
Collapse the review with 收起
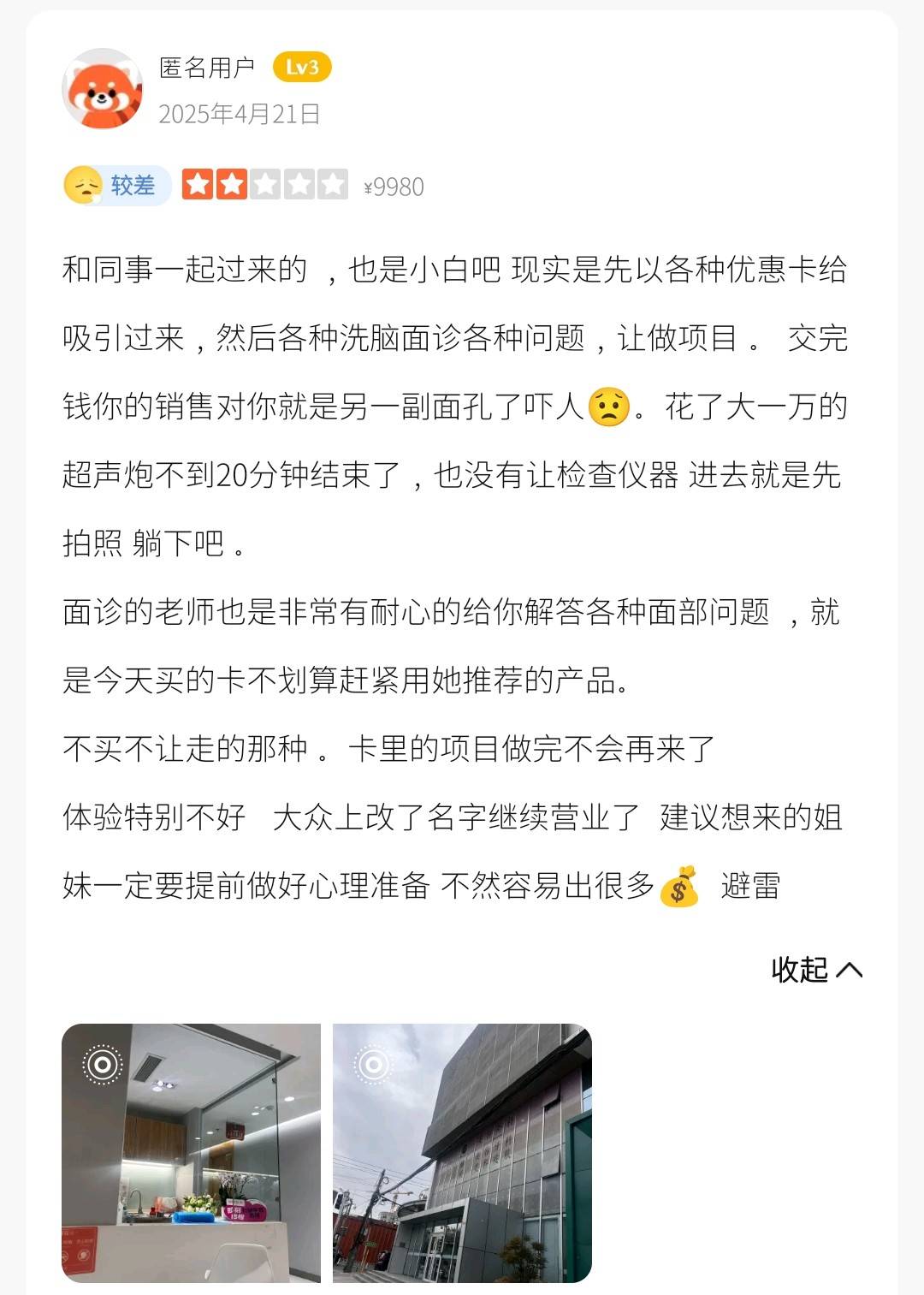coord(815,970)
